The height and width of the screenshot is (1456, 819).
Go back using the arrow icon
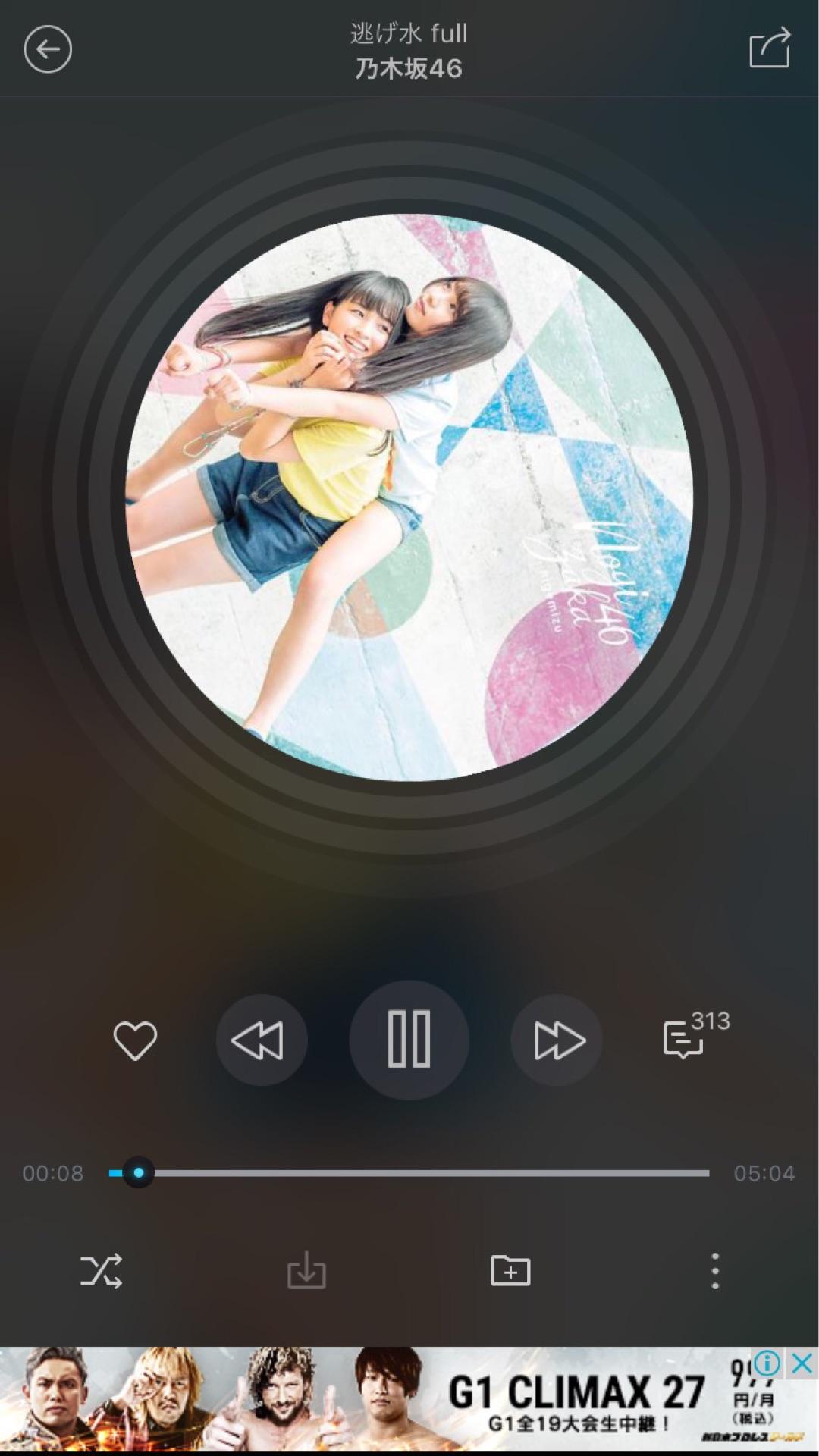click(48, 50)
